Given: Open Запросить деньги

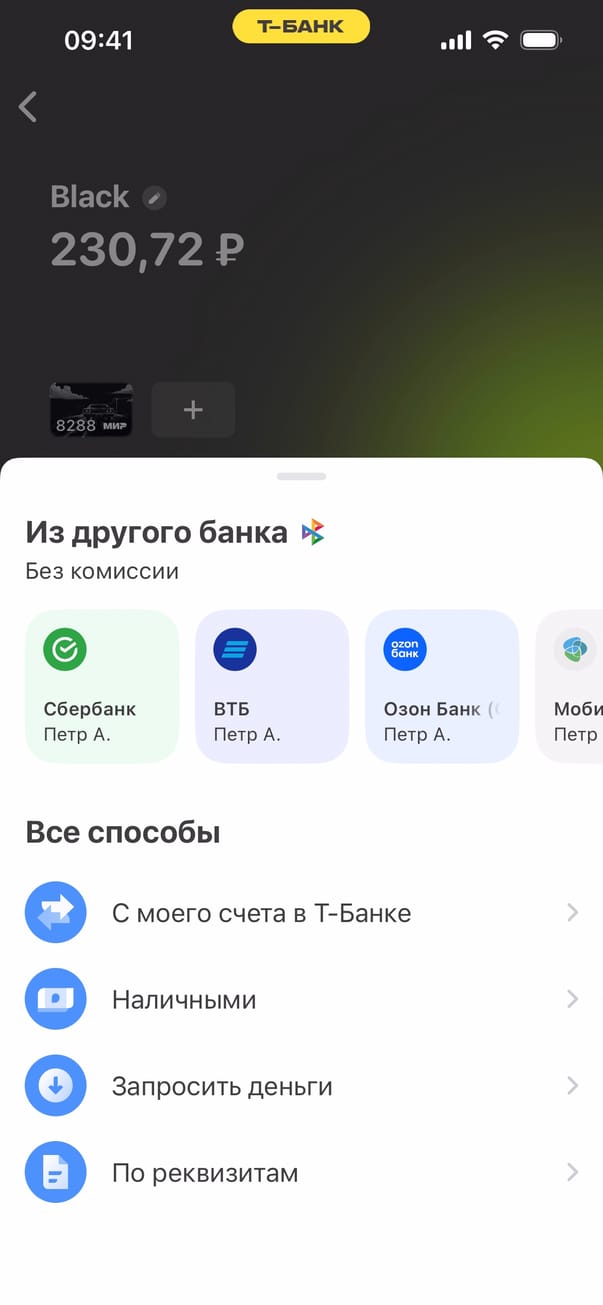Looking at the screenshot, I should point(301,1086).
